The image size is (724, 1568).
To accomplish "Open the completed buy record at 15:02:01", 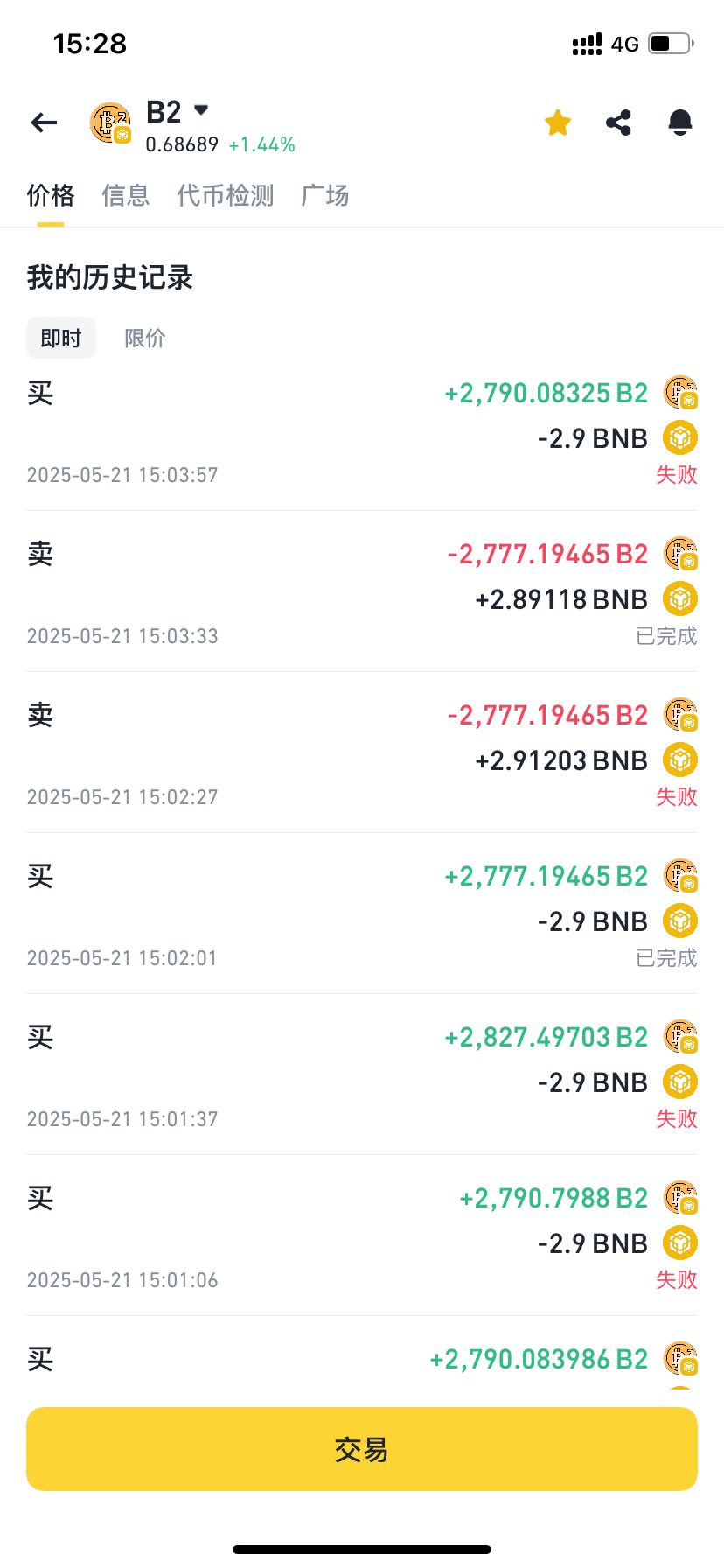I will [362, 915].
